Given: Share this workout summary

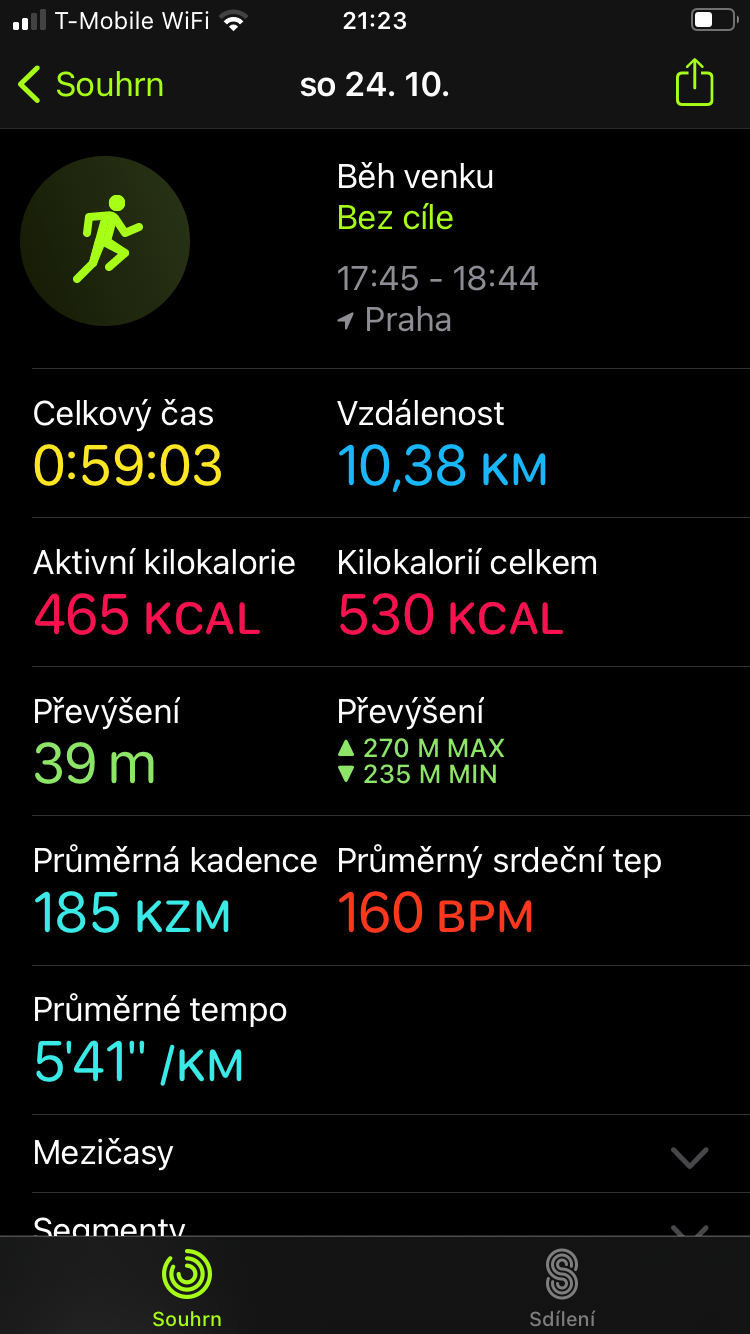Looking at the screenshot, I should coord(695,83).
